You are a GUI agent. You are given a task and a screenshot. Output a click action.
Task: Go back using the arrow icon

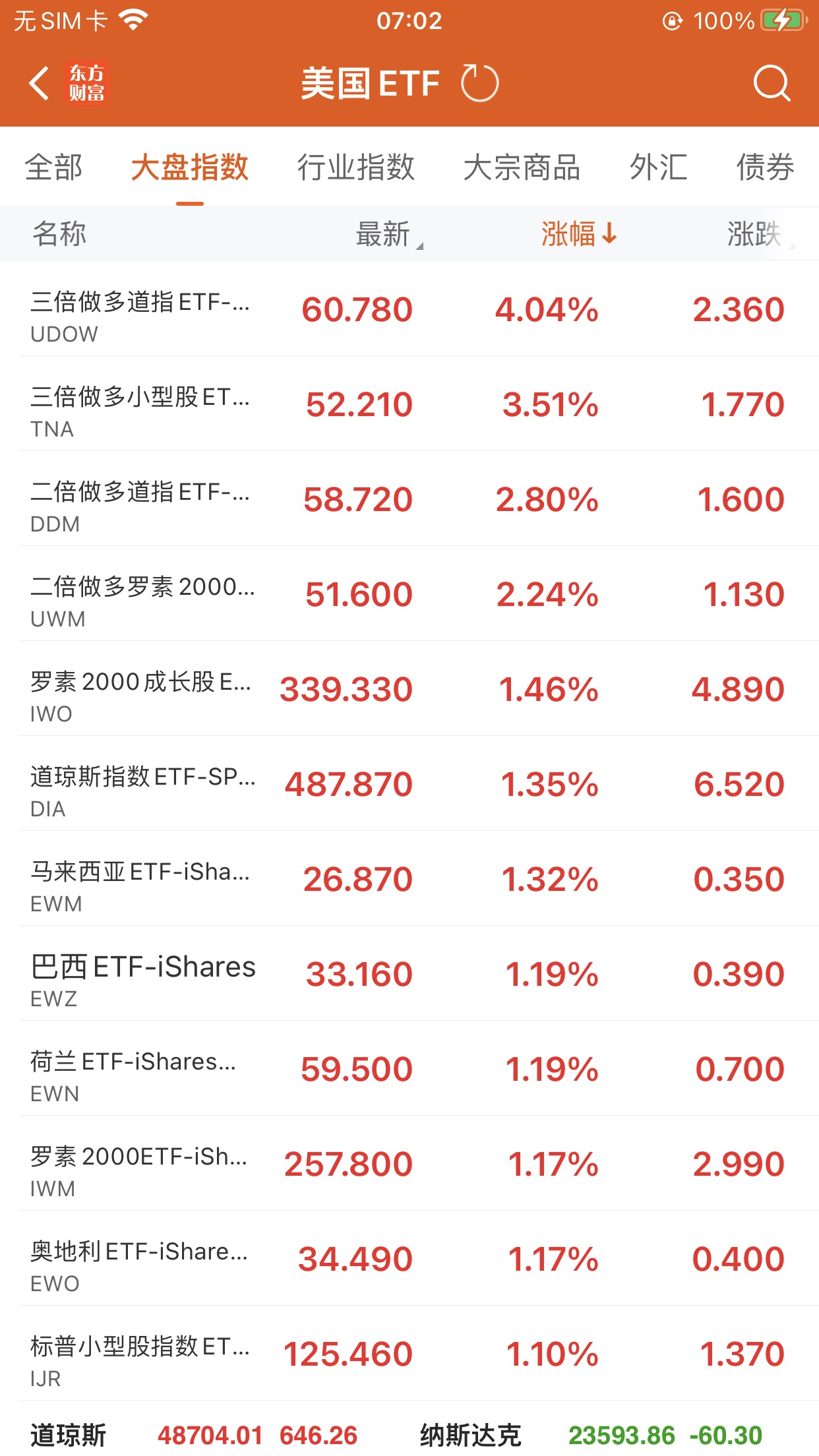pos(40,84)
